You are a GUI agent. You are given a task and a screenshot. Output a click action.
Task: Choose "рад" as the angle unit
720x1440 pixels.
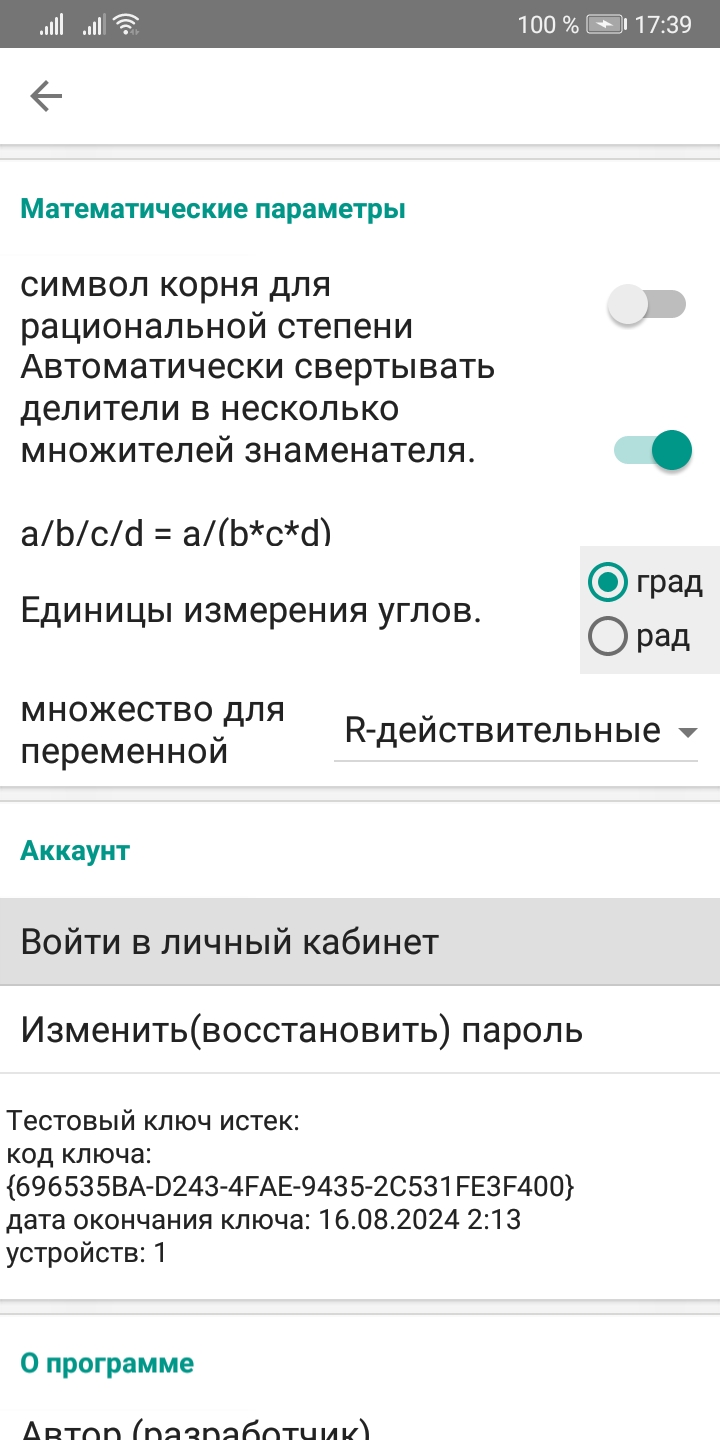608,637
